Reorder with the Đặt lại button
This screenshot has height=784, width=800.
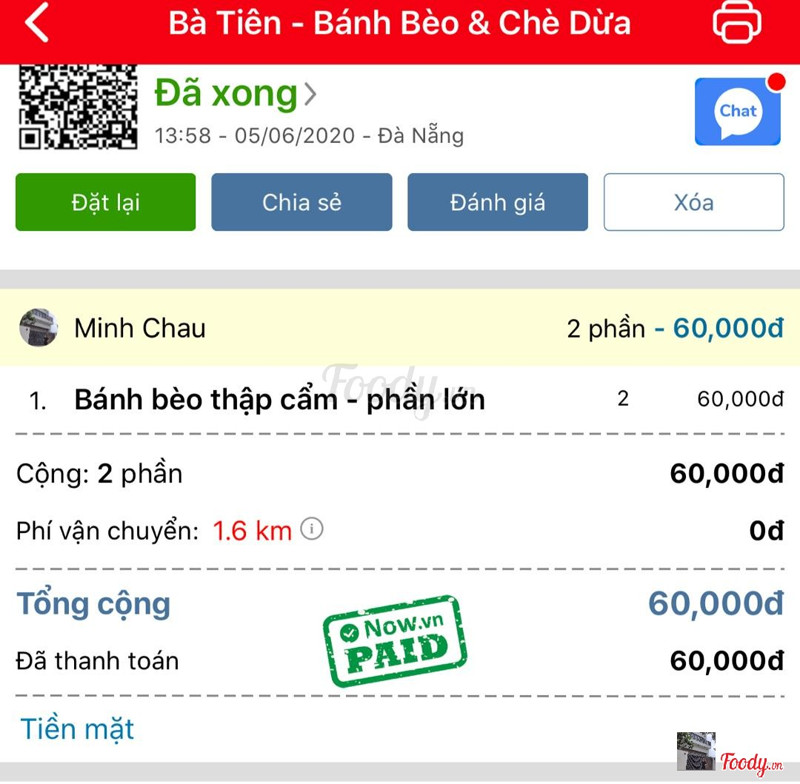105,202
